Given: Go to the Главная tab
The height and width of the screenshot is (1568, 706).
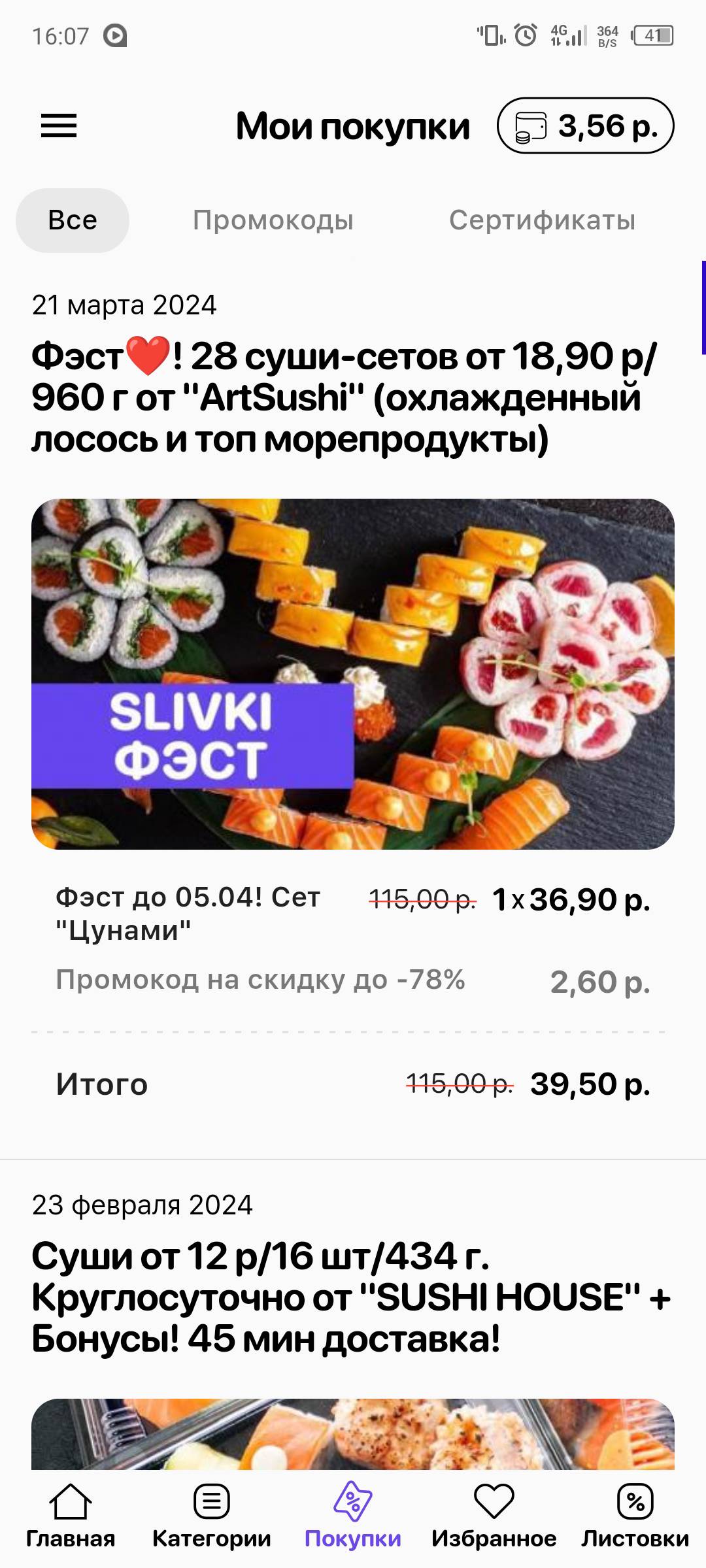Looking at the screenshot, I should point(71,1516).
